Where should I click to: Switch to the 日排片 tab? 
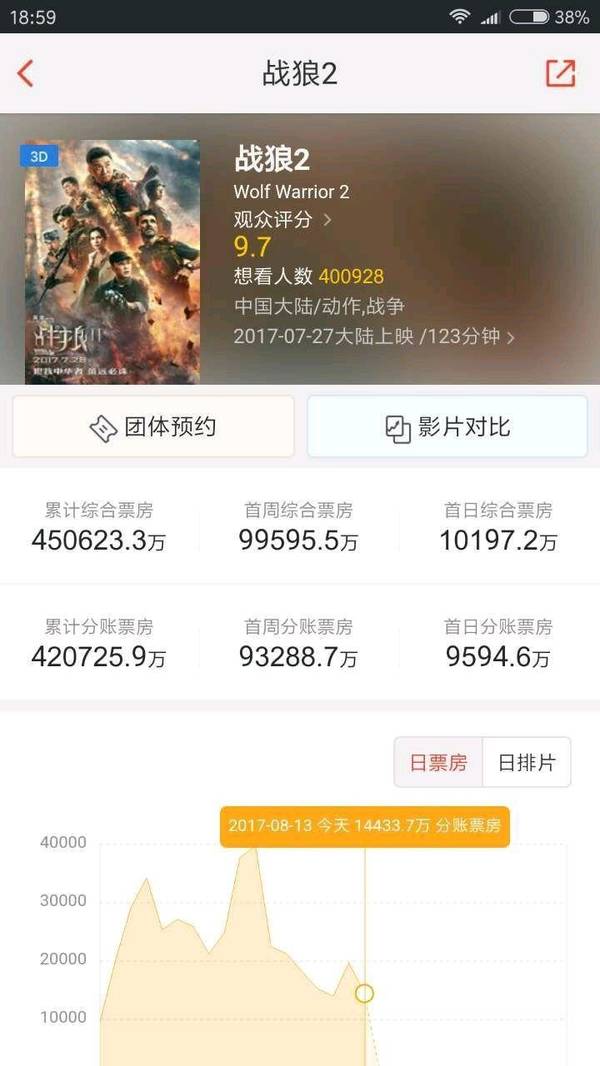527,763
